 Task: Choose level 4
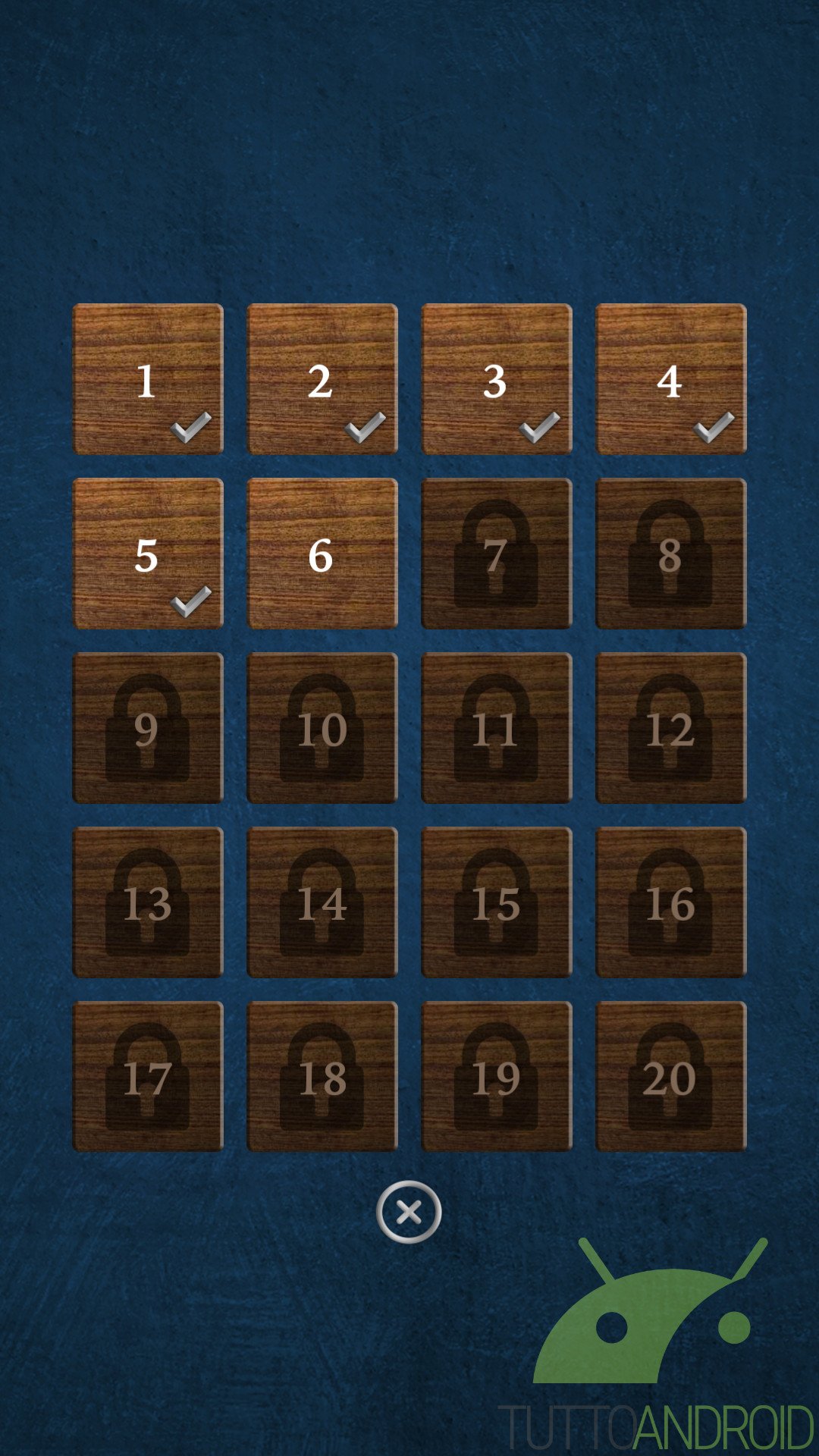coord(671,379)
